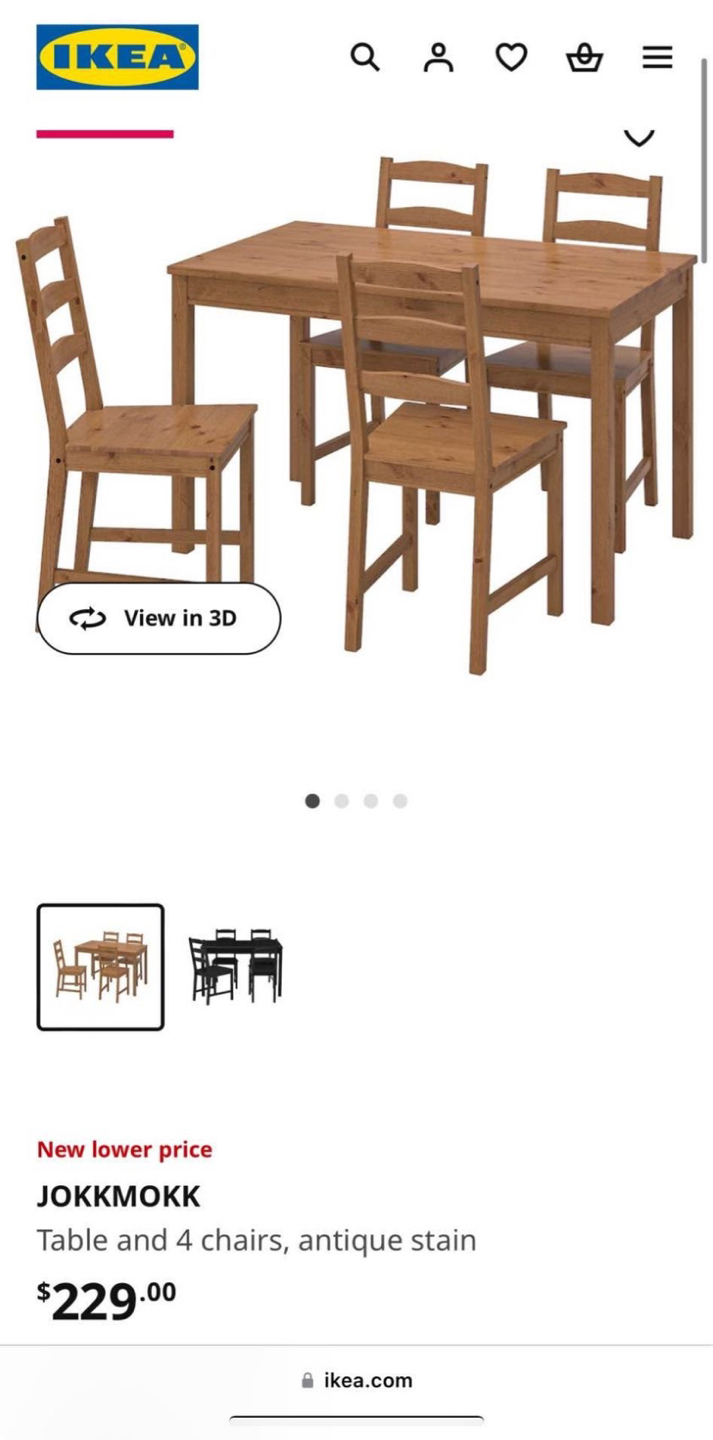The height and width of the screenshot is (1440, 713).
Task: Go to the IKEA home page logo
Action: pos(117,57)
